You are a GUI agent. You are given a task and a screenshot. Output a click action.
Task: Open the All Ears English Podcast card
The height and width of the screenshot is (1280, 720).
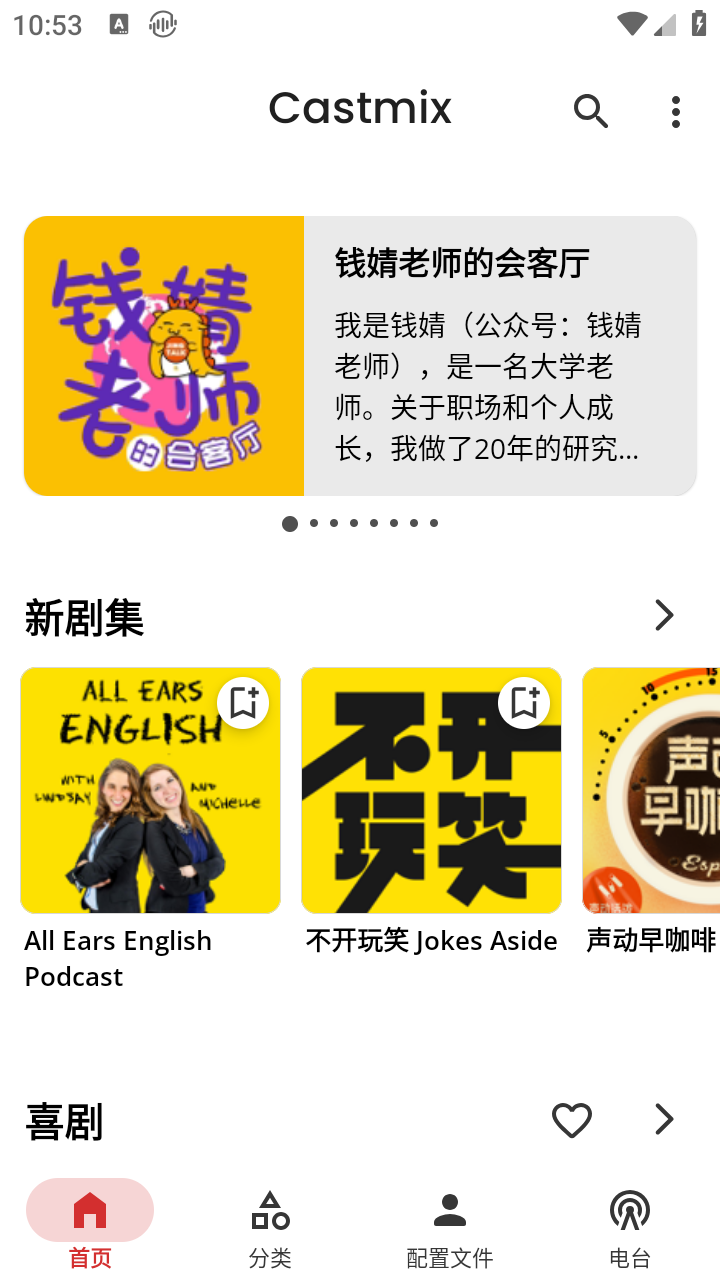[150, 790]
